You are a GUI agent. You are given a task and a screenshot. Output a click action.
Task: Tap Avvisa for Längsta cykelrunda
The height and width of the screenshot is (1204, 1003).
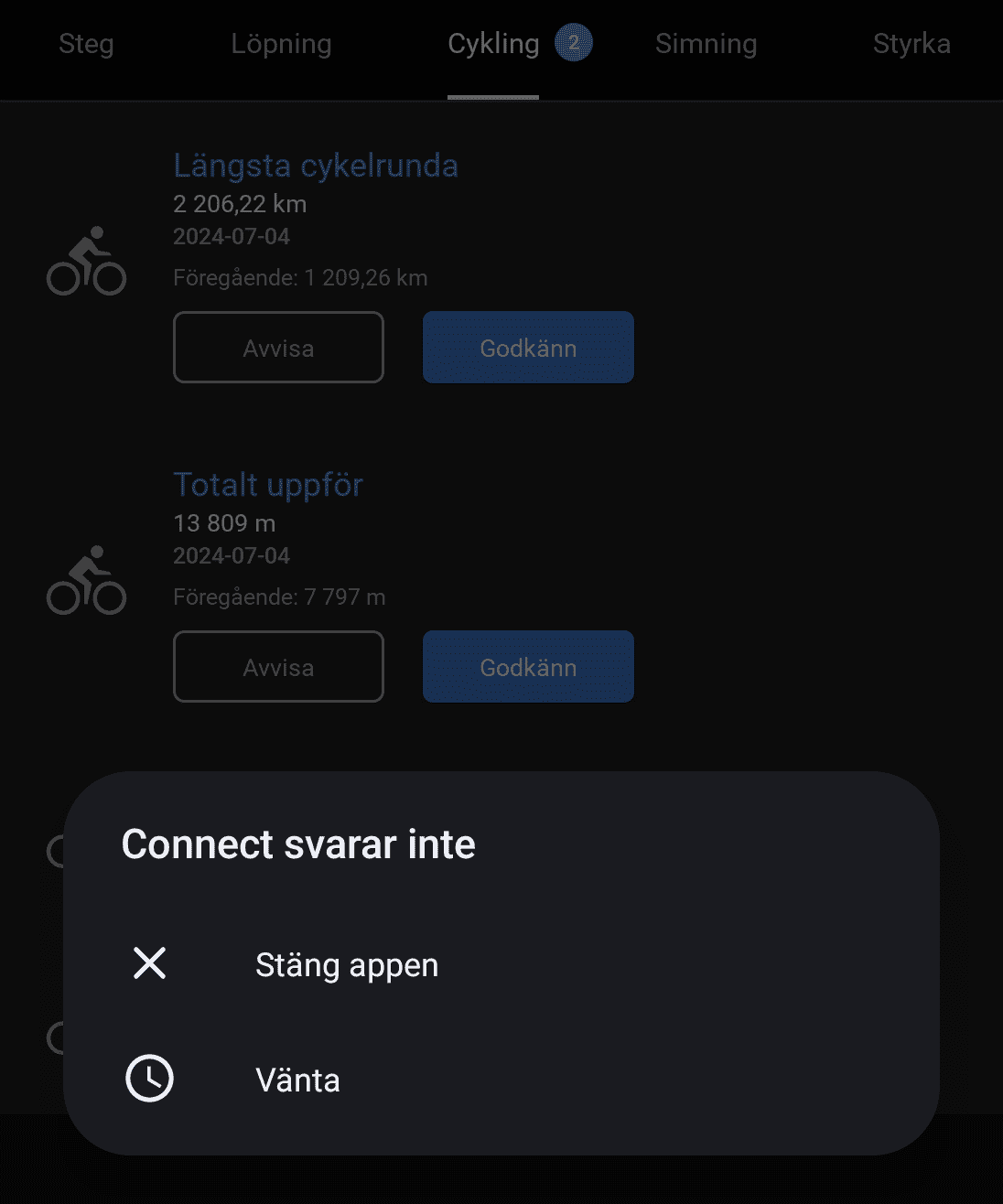coord(278,348)
